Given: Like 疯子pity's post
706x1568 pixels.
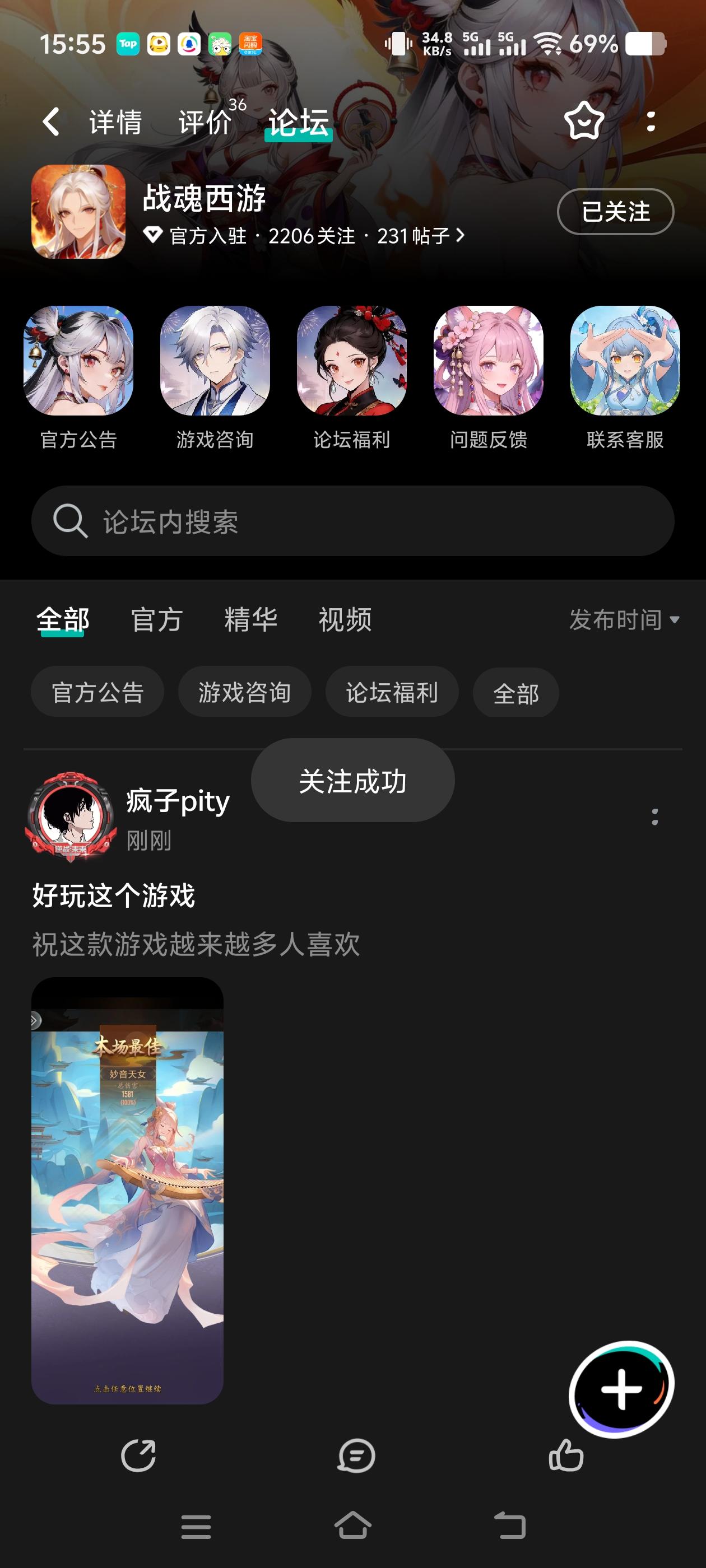Looking at the screenshot, I should [x=565, y=1455].
